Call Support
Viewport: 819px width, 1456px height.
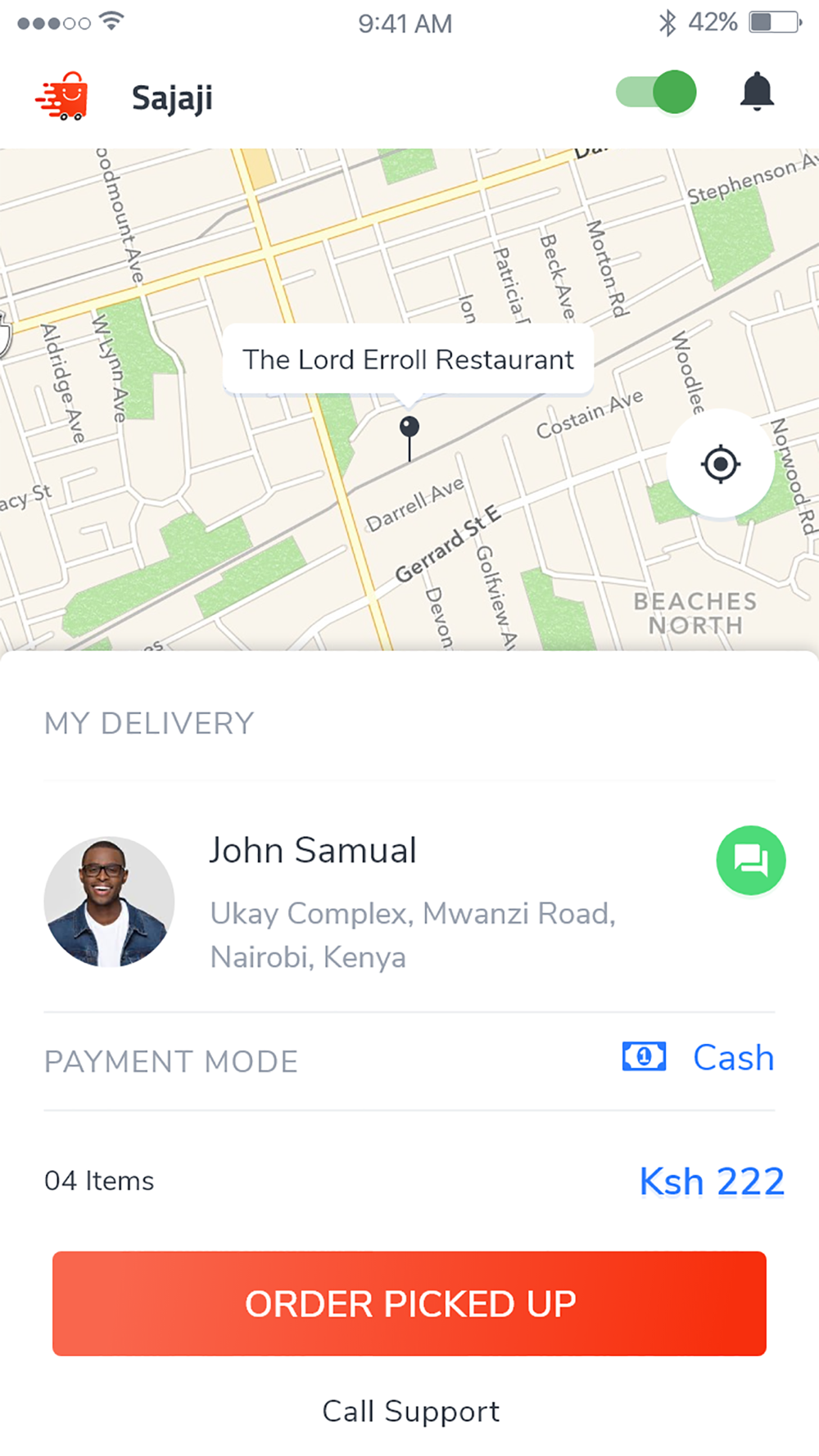(x=410, y=1411)
